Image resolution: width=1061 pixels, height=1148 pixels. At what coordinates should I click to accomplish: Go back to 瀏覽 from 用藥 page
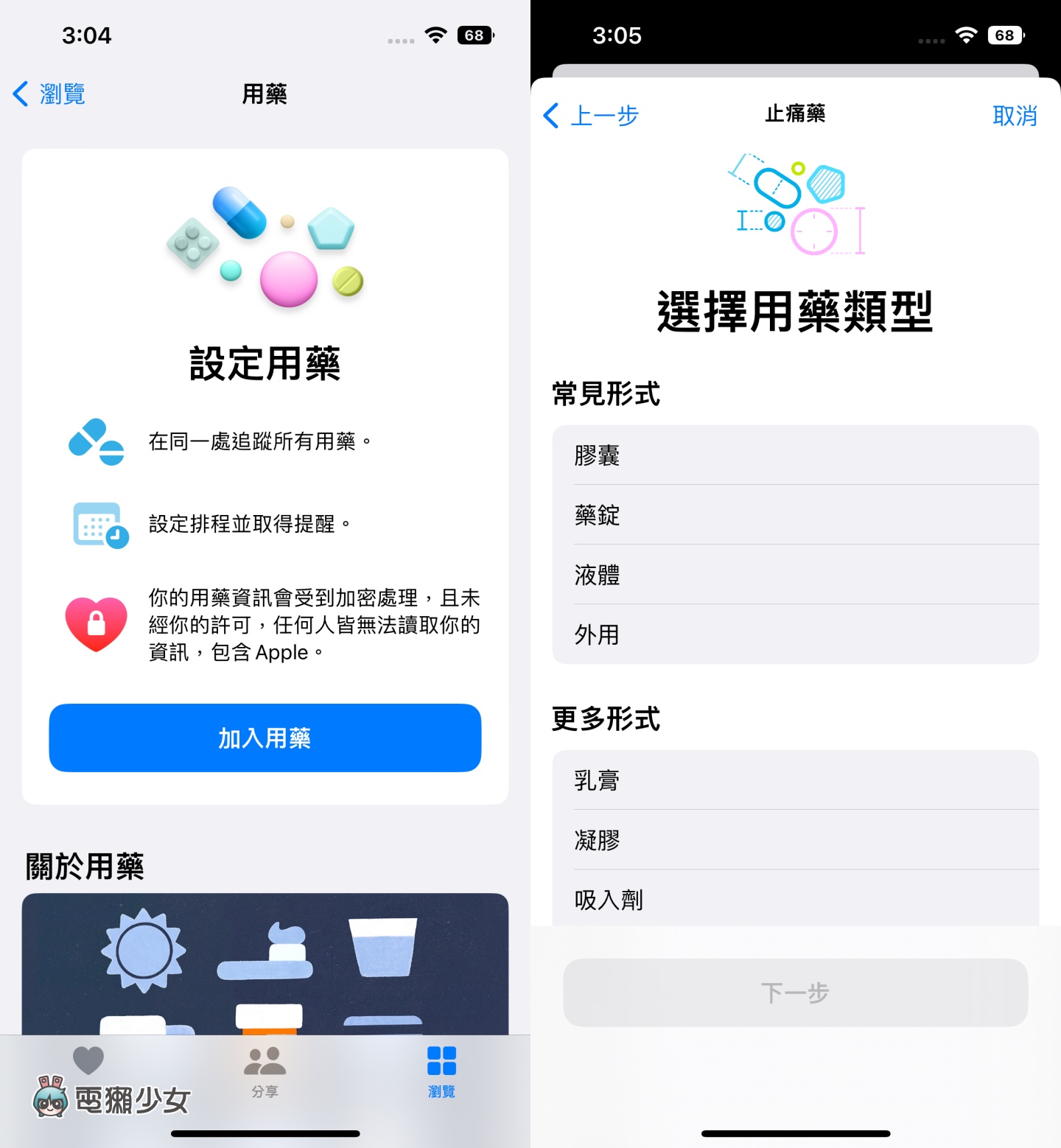pyautogui.click(x=50, y=94)
